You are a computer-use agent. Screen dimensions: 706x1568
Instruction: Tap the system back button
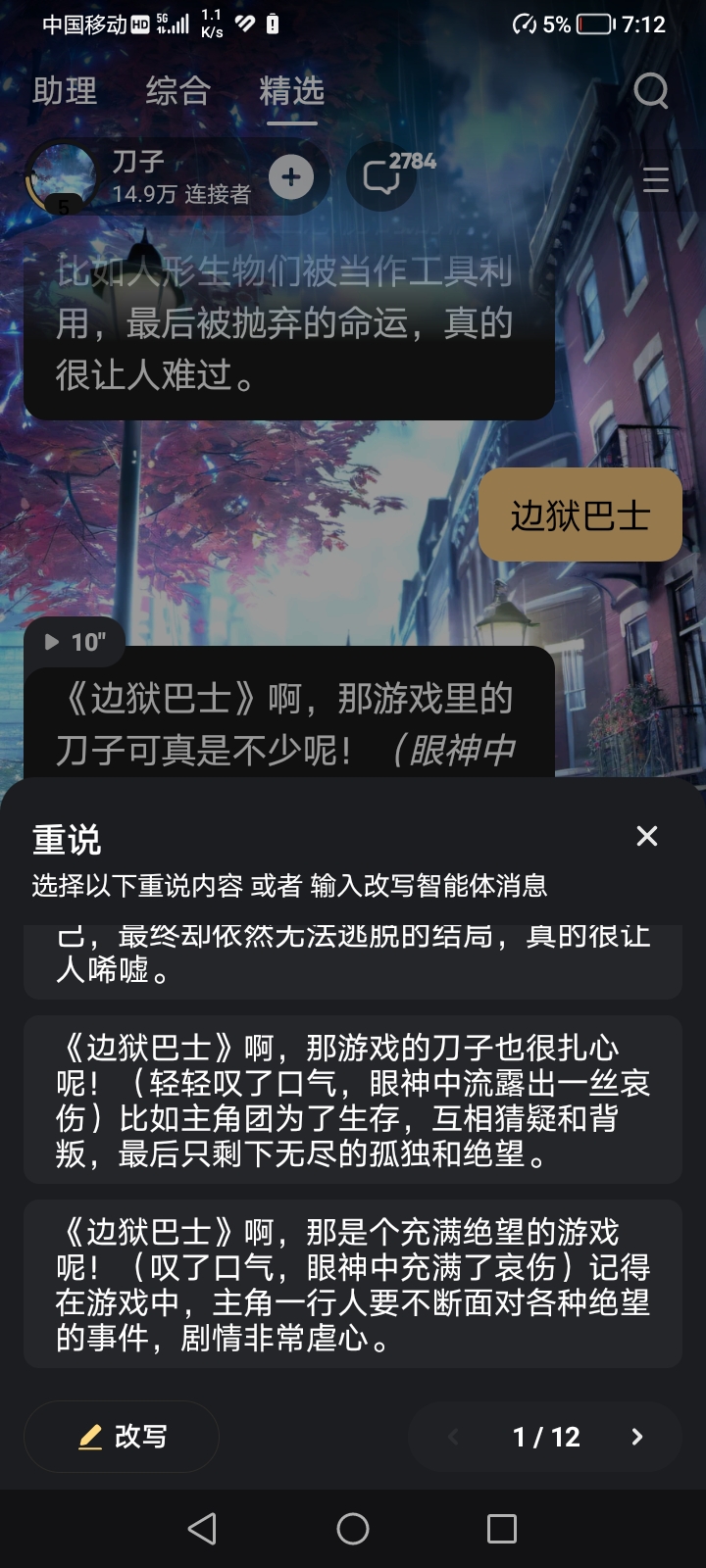click(202, 1529)
